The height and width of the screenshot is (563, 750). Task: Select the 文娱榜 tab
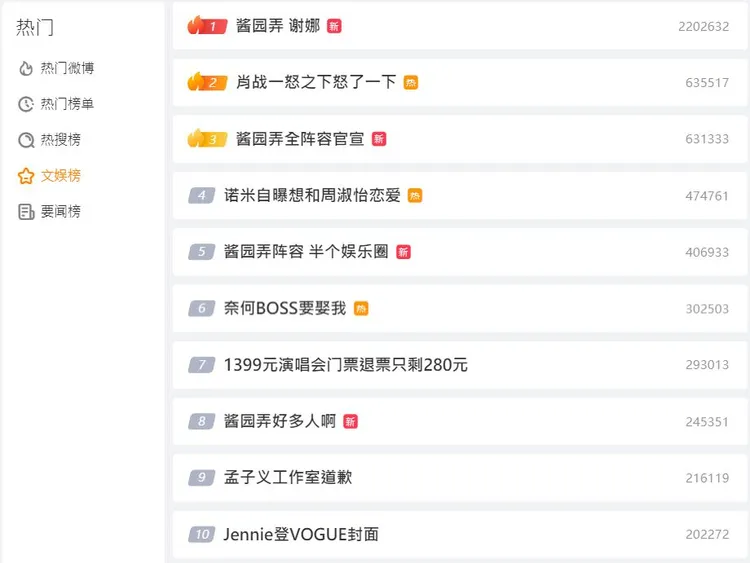point(60,176)
